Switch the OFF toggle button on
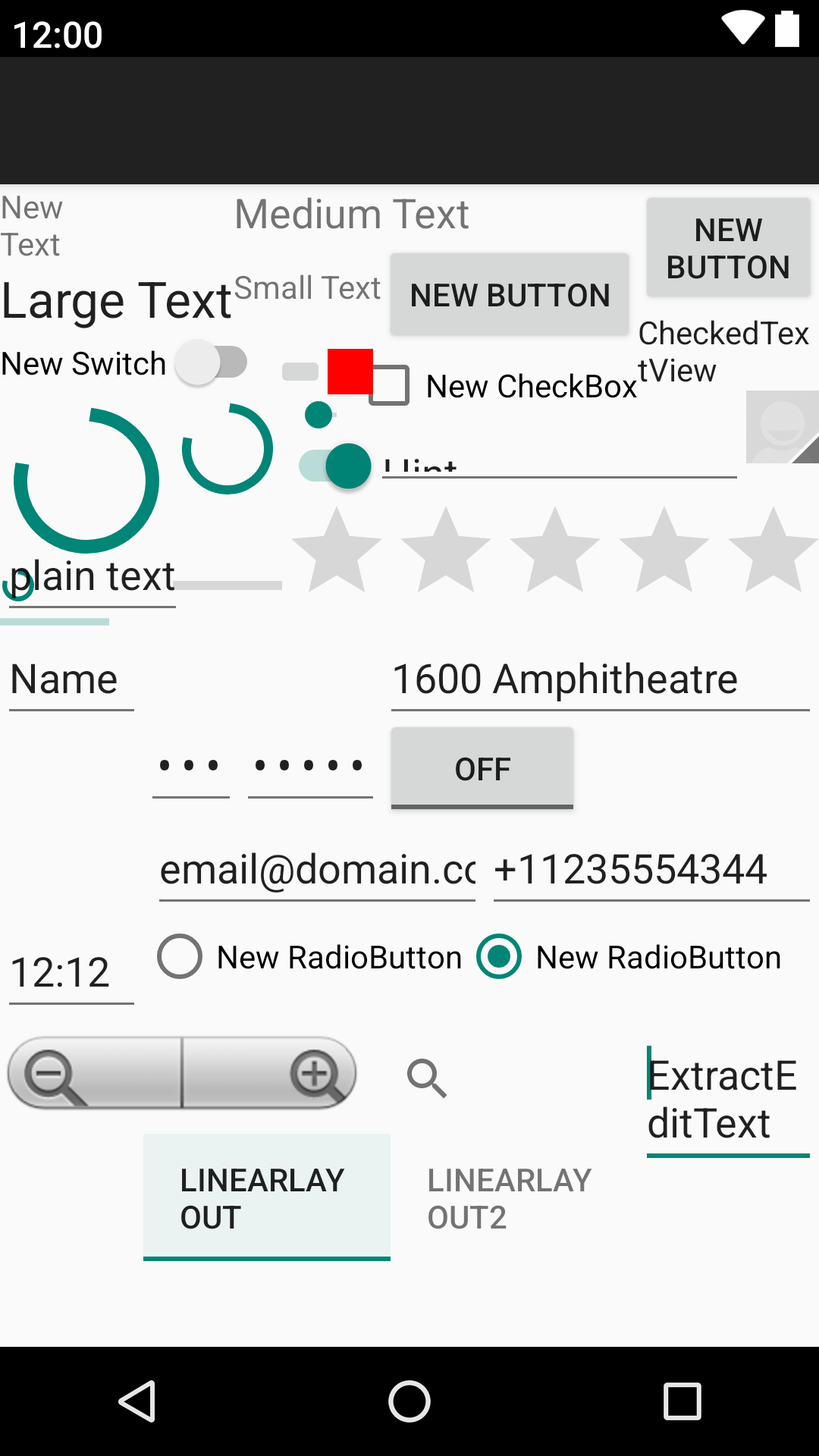Viewport: 819px width, 1456px height. (x=482, y=768)
